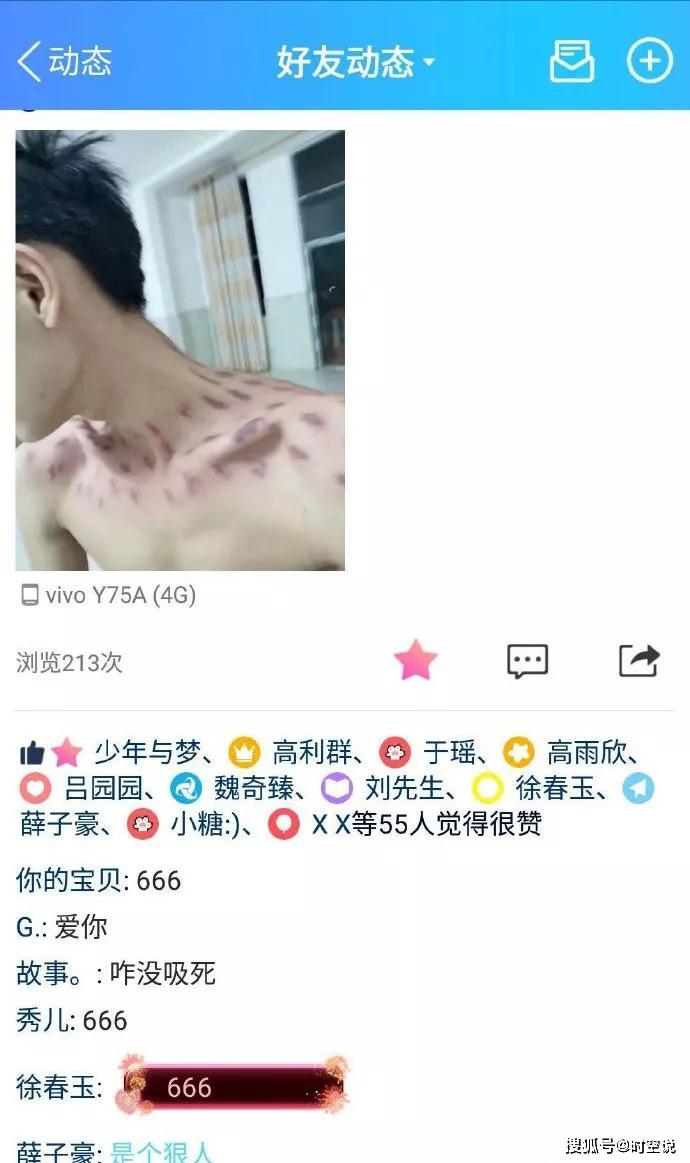
Task: Go back to 动态
Action: pos(65,61)
